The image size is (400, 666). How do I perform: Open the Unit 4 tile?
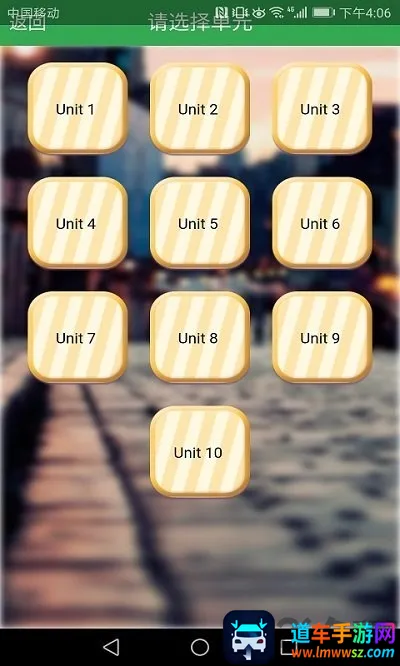pyautogui.click(x=78, y=223)
